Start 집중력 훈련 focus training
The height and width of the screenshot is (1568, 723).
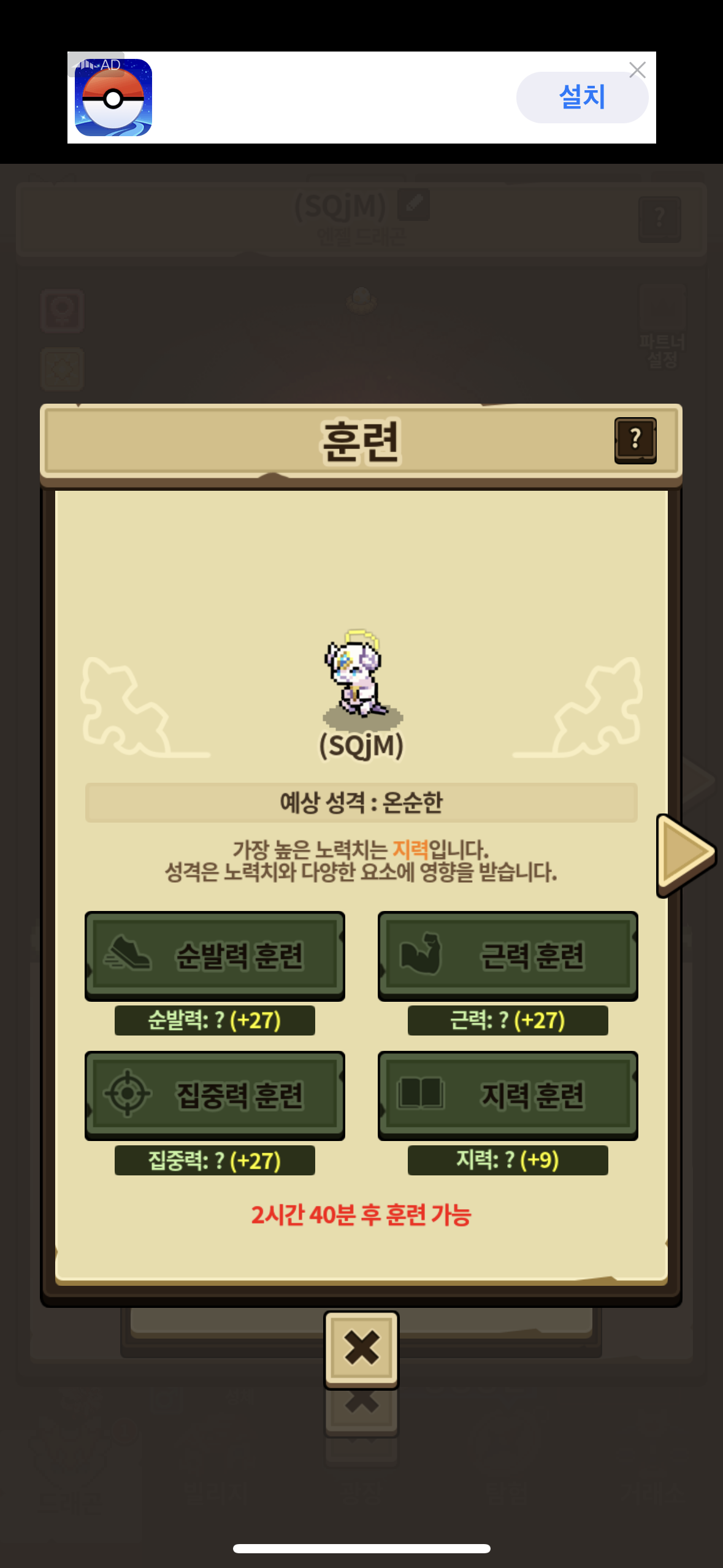(x=215, y=1095)
